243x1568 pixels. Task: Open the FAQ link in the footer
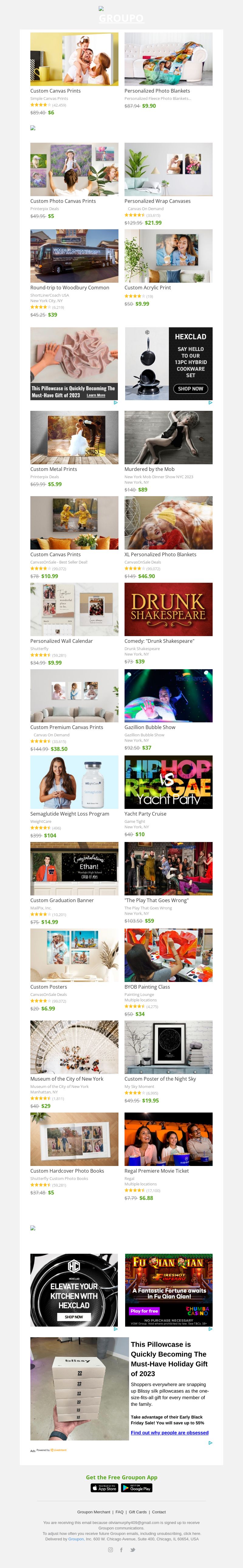[x=119, y=1512]
